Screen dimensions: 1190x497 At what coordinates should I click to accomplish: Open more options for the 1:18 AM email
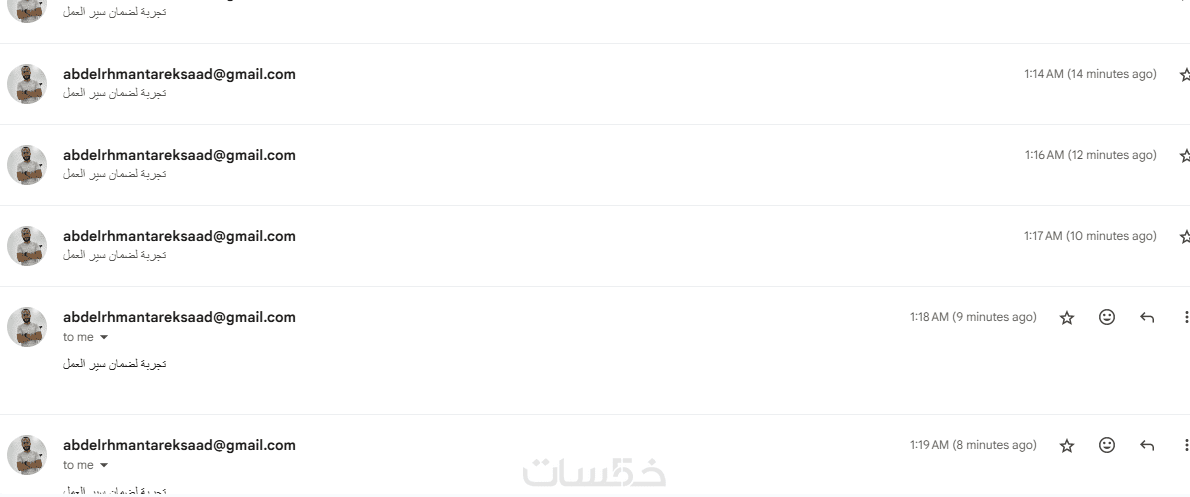pyautogui.click(x=1186, y=317)
